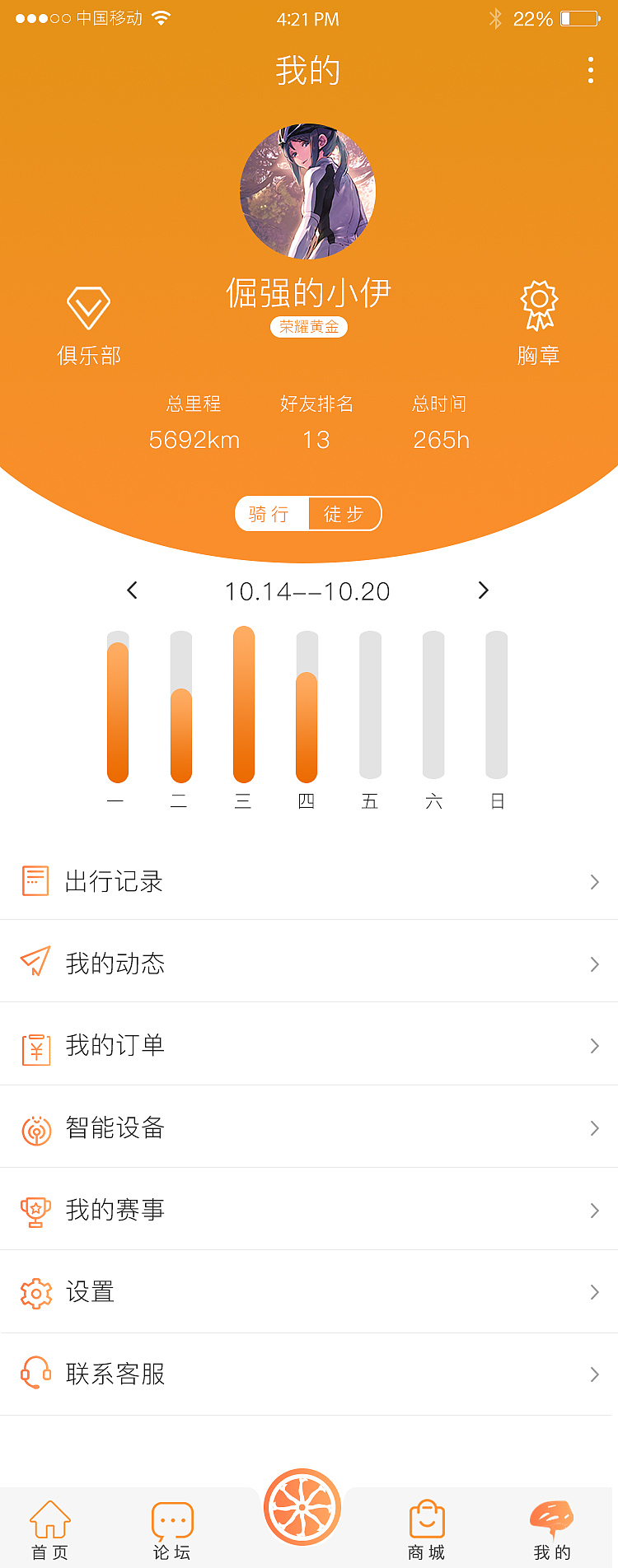
Task: Click the 我的赛事 trophy icon
Action: (x=35, y=1210)
